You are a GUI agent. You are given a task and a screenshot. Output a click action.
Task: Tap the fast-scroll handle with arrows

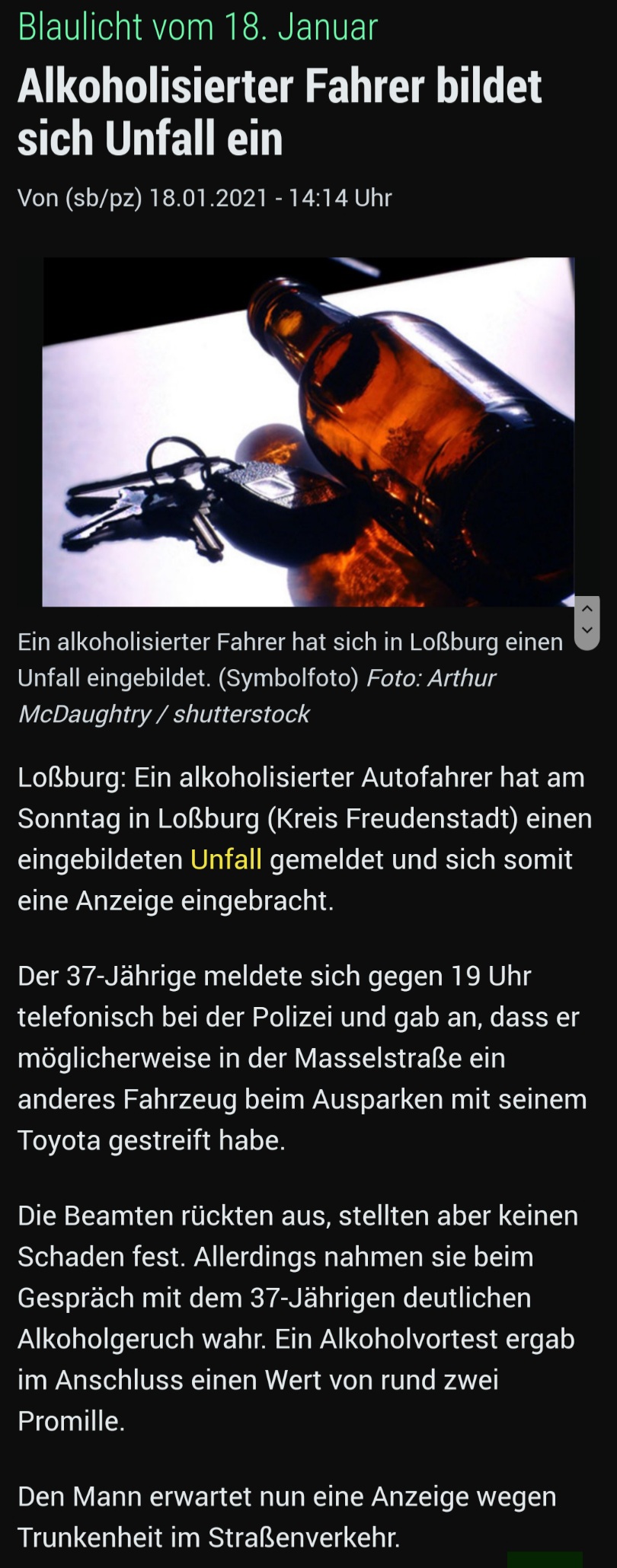coord(587,622)
